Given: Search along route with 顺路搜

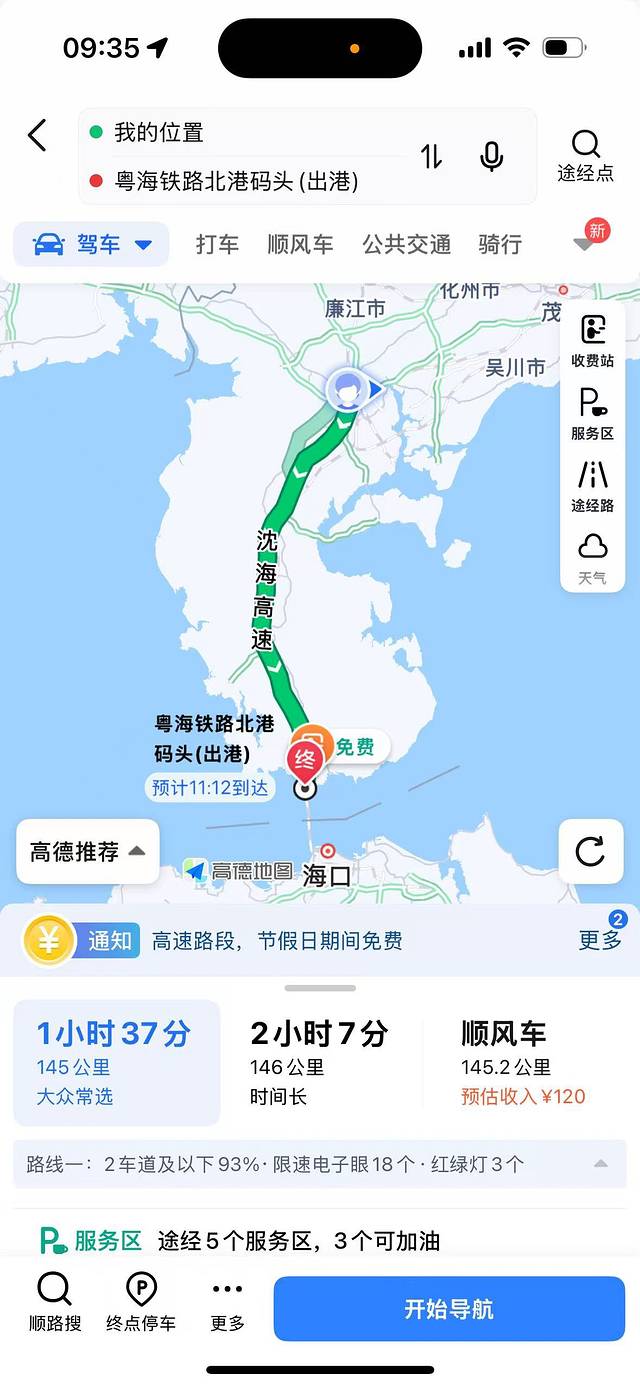Looking at the screenshot, I should [x=55, y=1303].
